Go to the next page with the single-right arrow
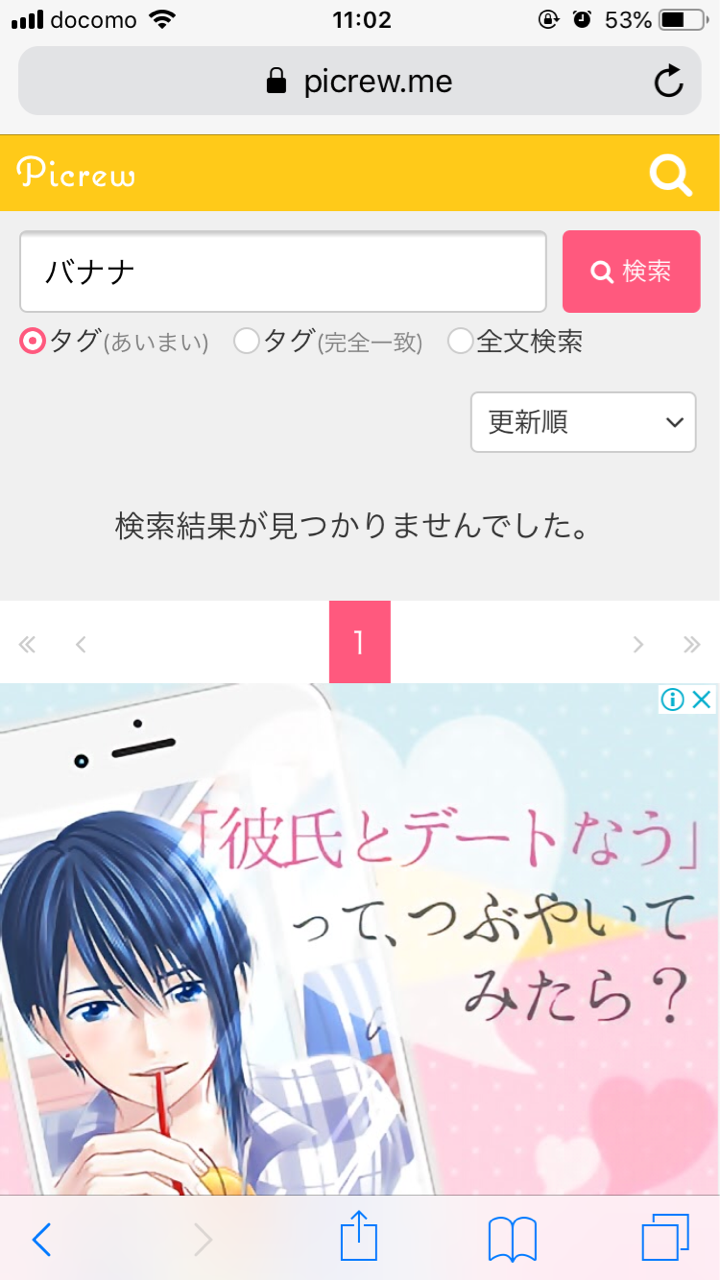The image size is (720, 1280). point(638,644)
